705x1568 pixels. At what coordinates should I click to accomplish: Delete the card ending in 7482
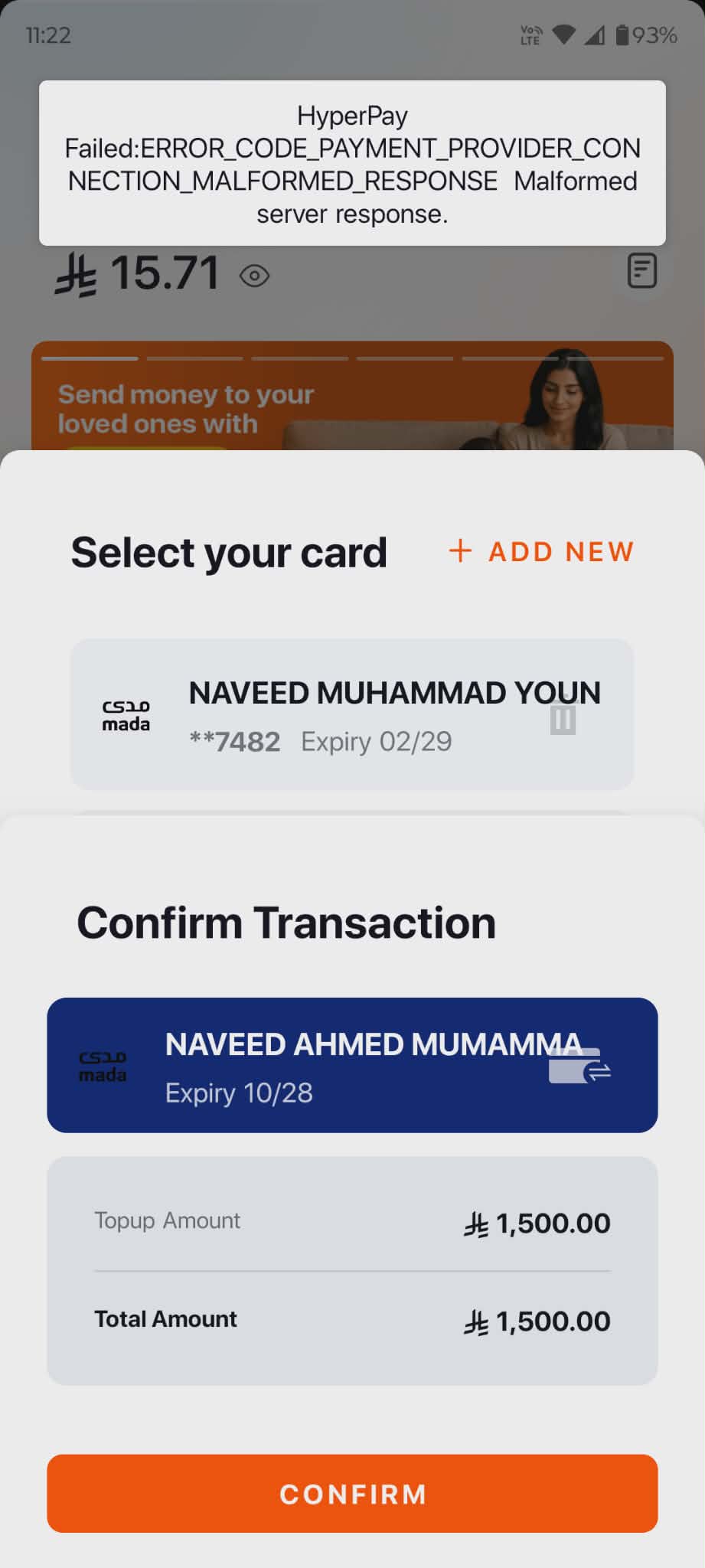(563, 720)
